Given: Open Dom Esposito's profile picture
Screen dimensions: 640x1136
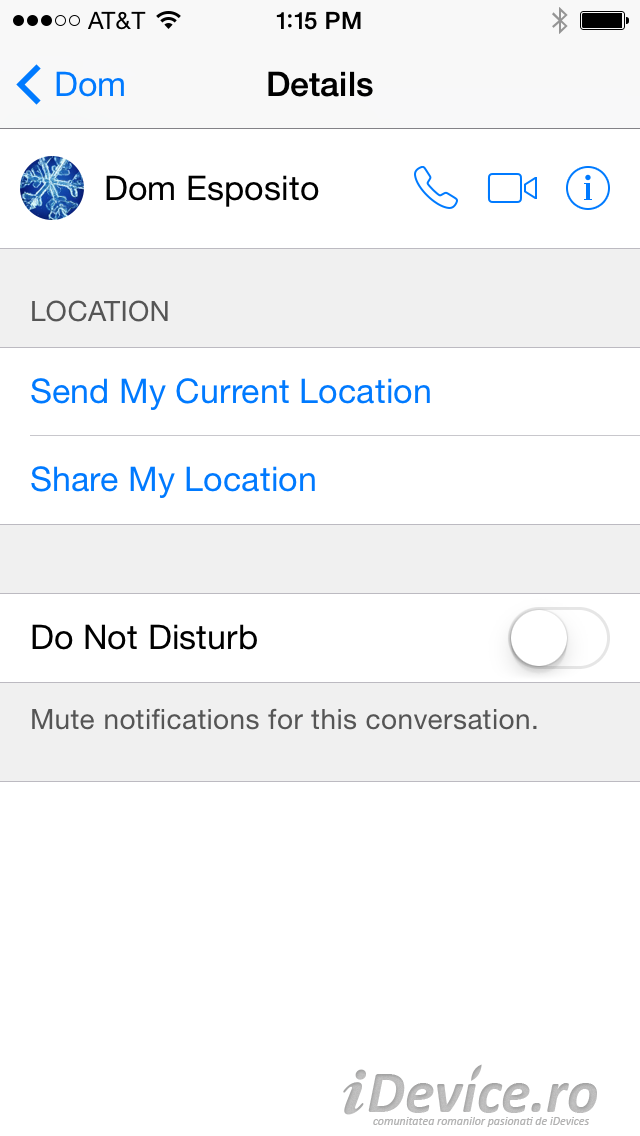Looking at the screenshot, I should pyautogui.click(x=52, y=188).
